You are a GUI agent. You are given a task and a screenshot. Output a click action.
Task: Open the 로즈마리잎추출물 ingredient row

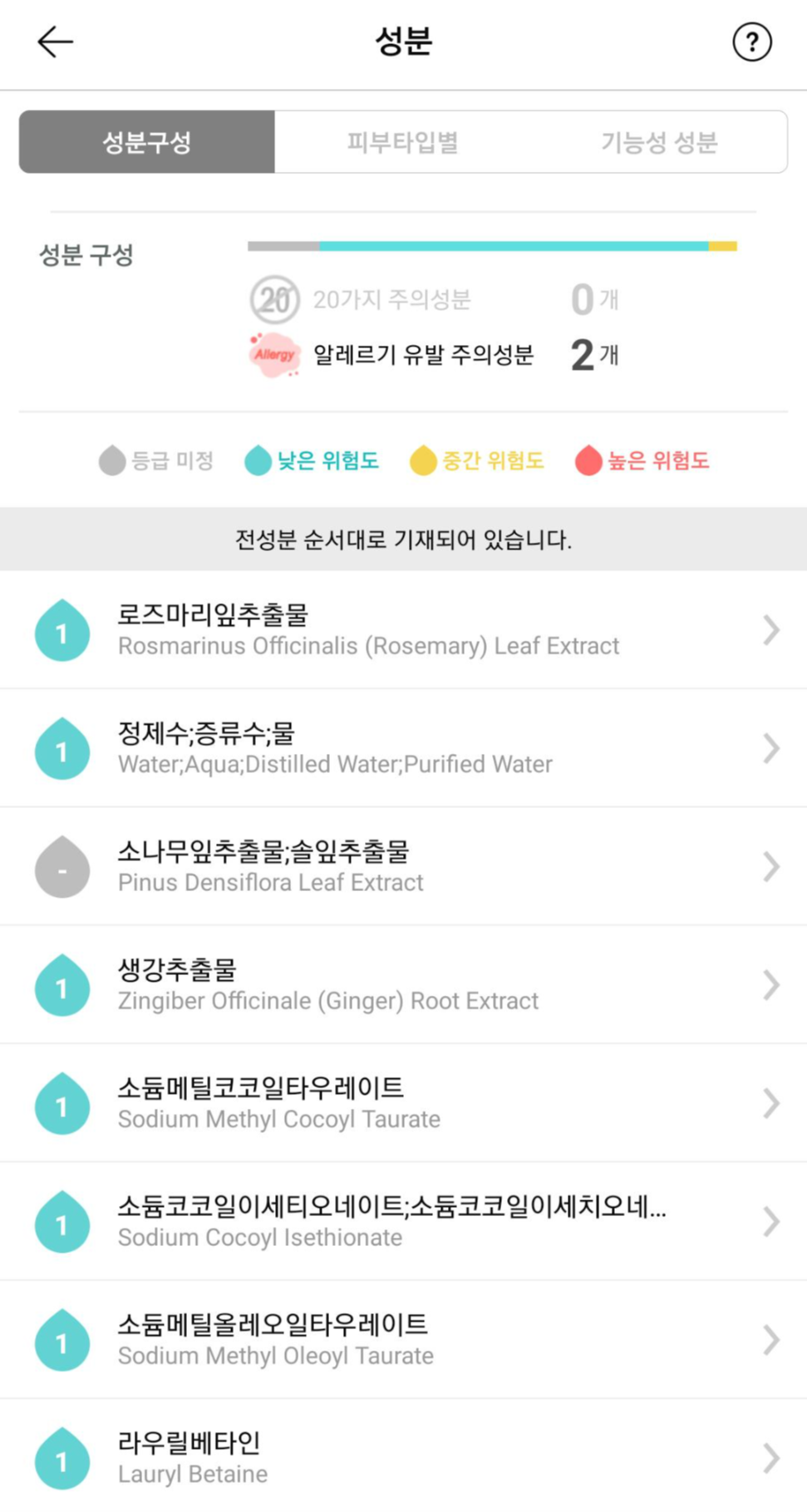pyautogui.click(x=403, y=630)
